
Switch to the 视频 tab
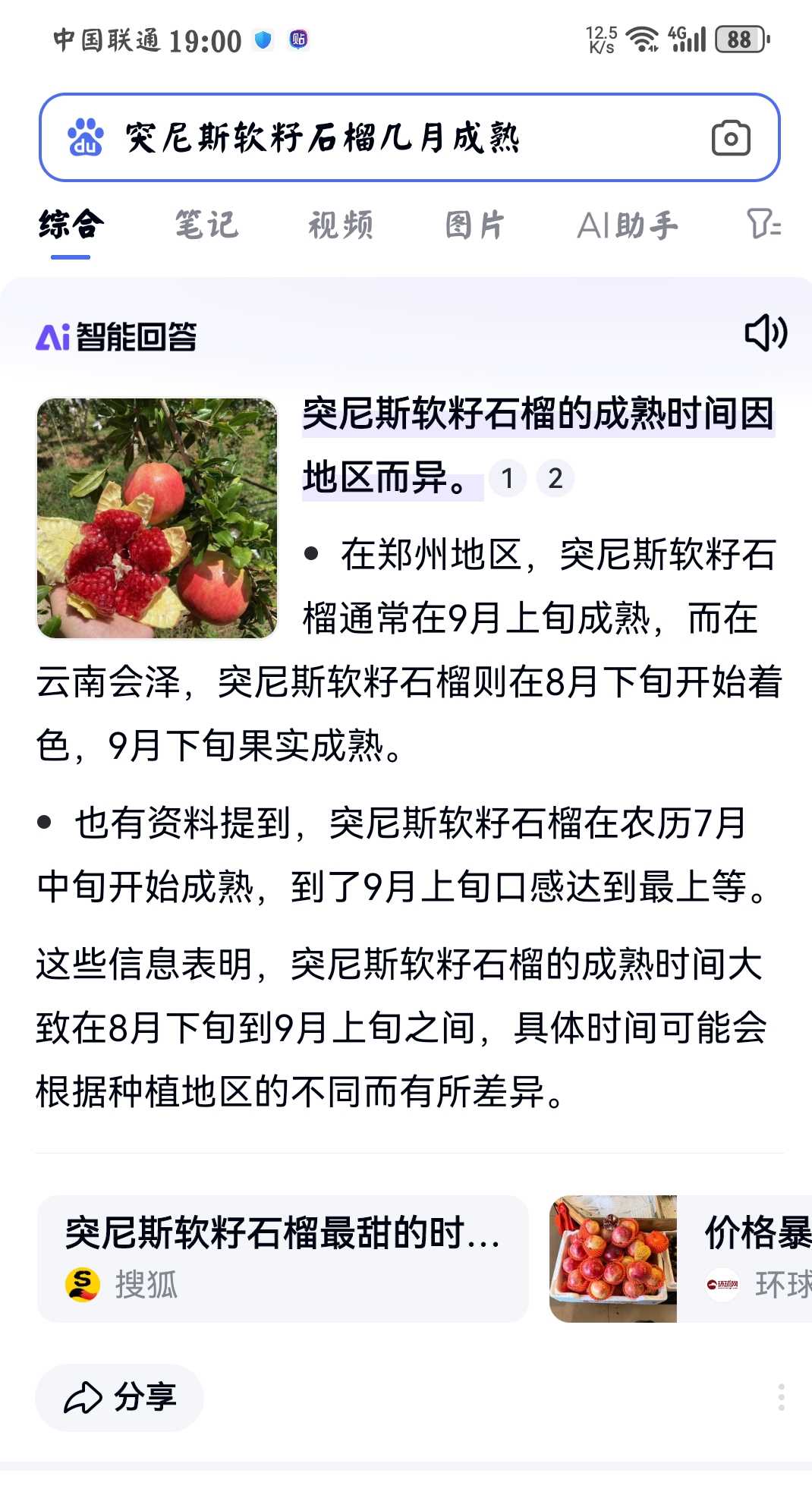pyautogui.click(x=341, y=225)
